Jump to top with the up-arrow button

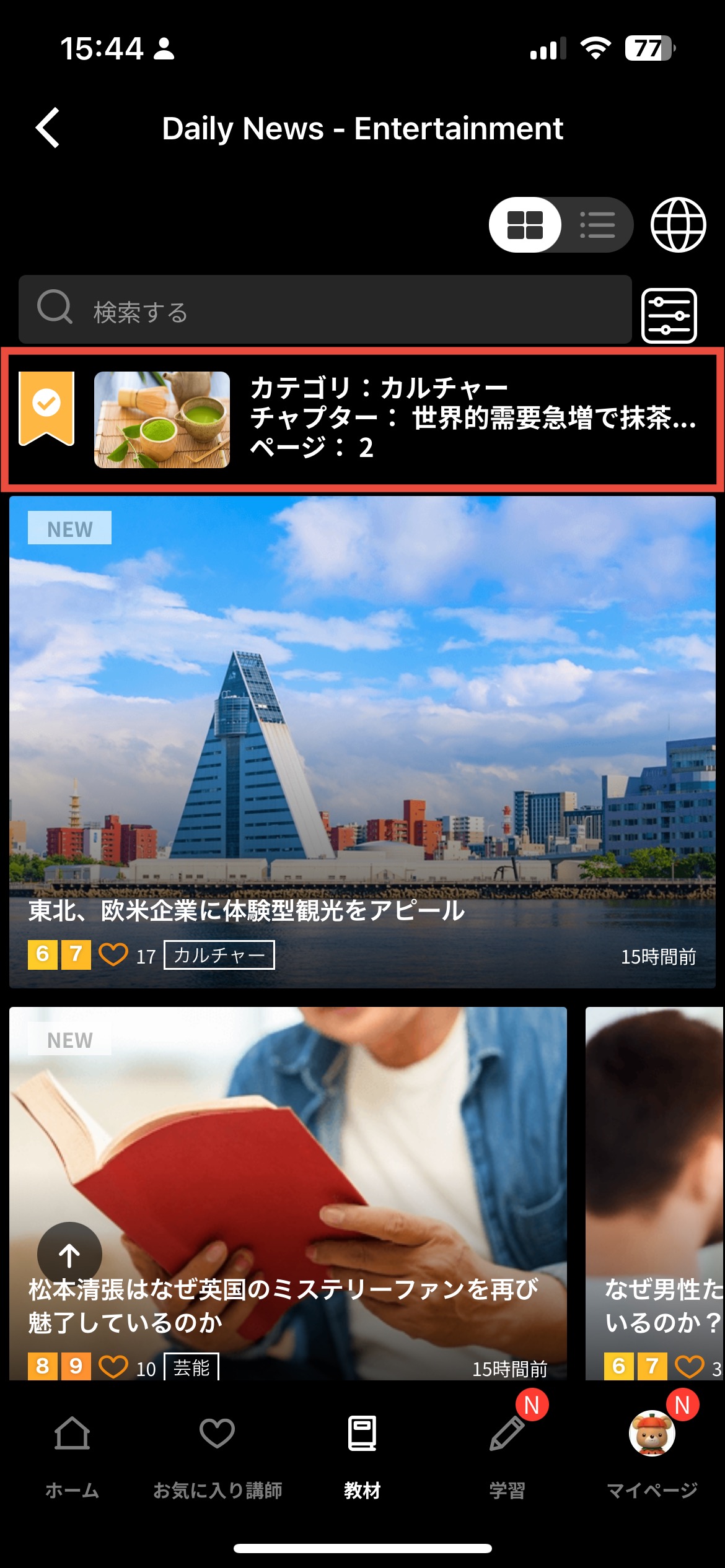click(x=69, y=1255)
